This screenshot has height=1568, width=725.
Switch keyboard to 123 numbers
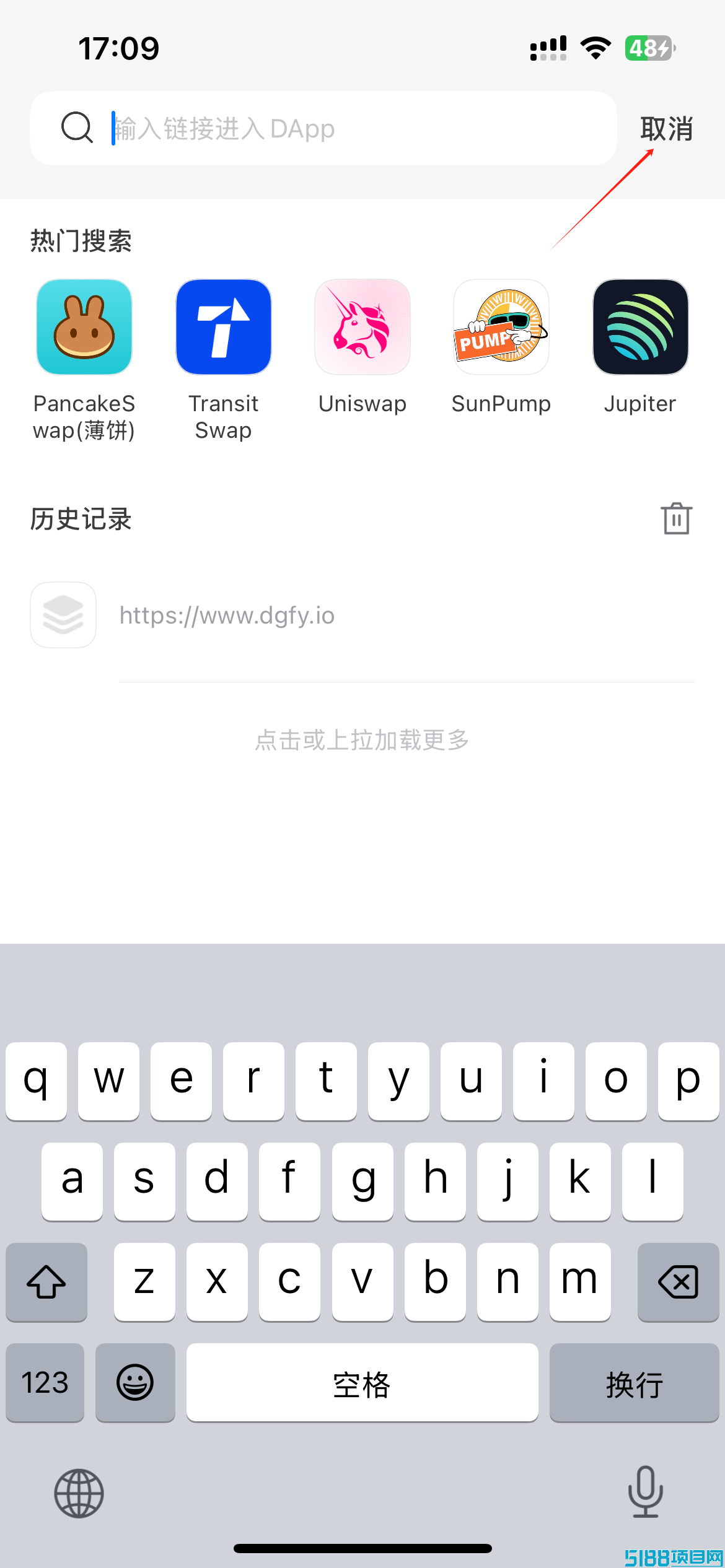point(45,1383)
